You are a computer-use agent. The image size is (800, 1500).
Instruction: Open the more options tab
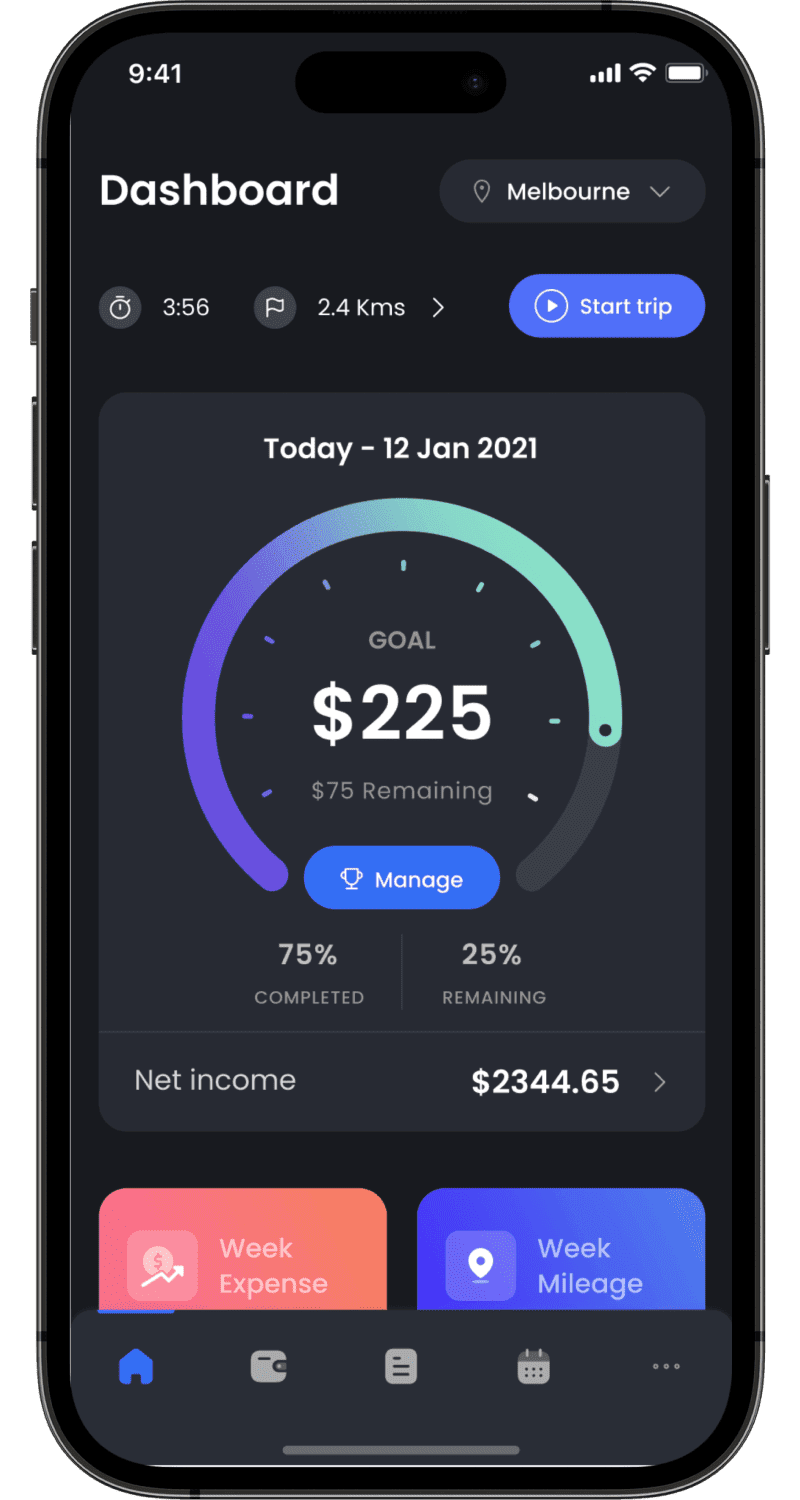[x=665, y=1366]
